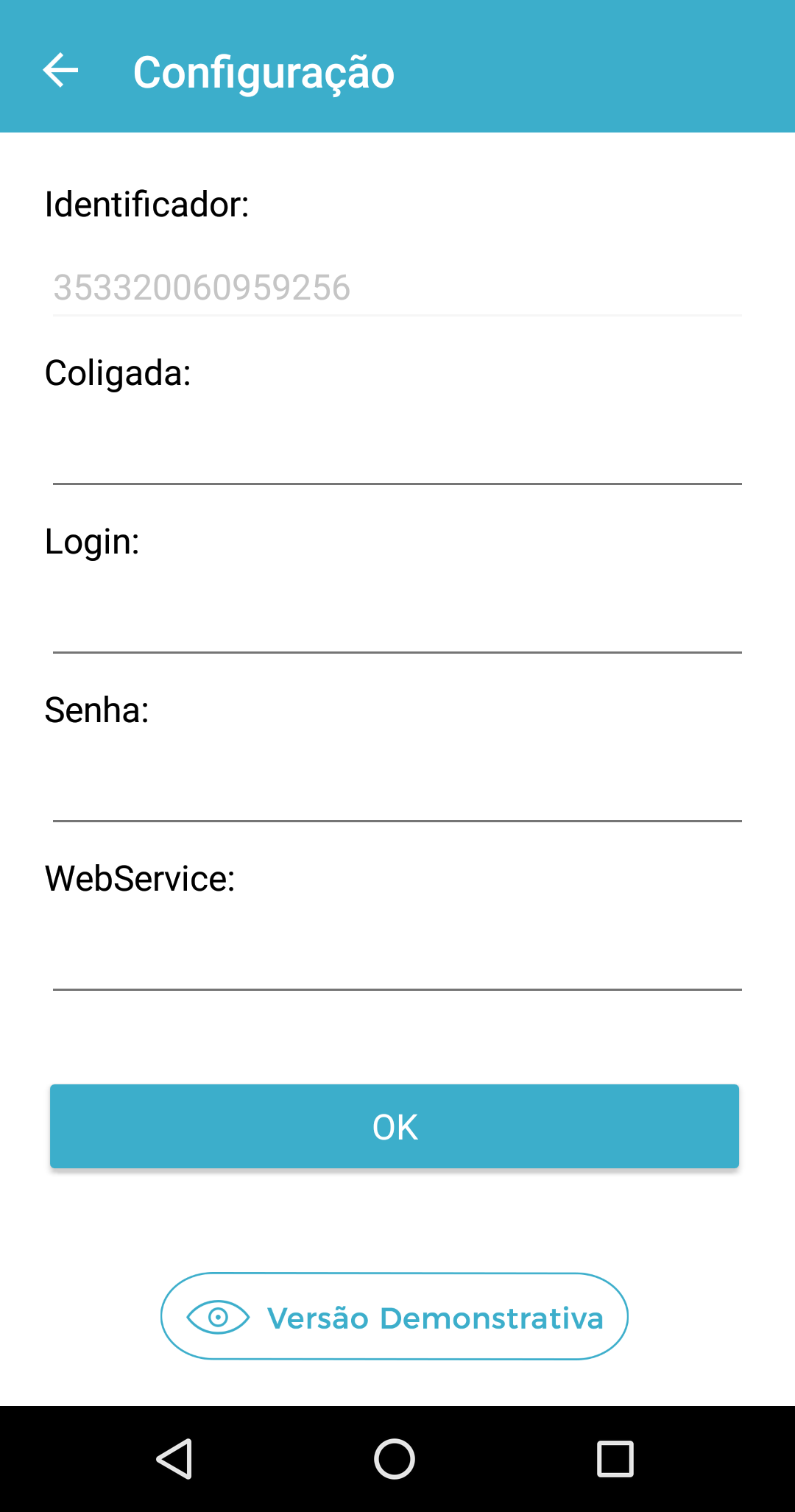
Task: Tap the system home button
Action: 395,1459
